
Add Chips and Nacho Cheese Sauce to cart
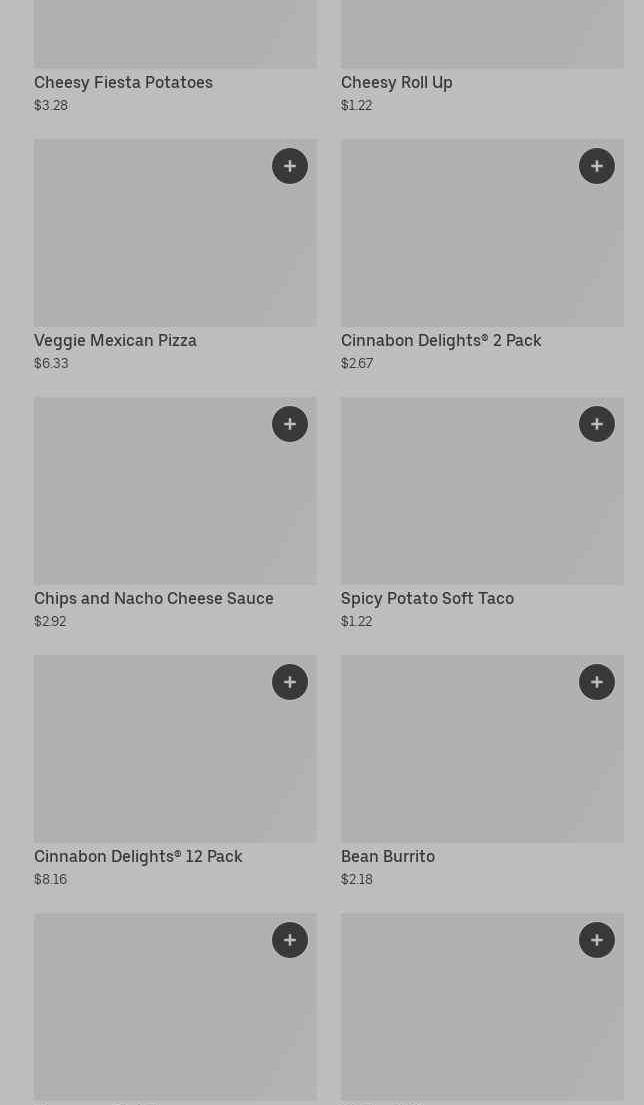pyautogui.click(x=290, y=424)
